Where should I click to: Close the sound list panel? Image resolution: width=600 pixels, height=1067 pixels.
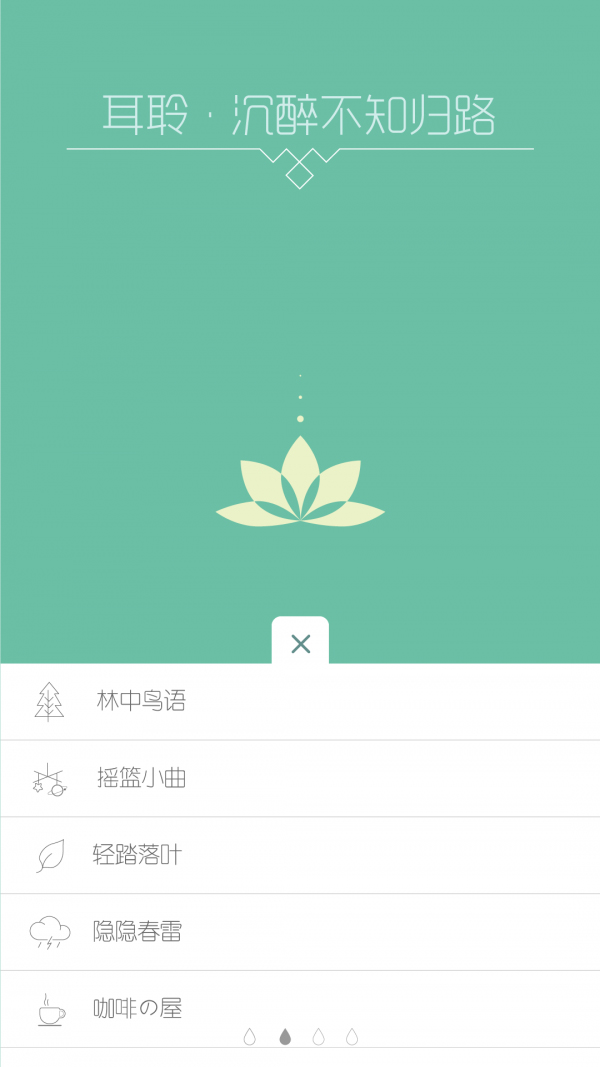coord(300,644)
